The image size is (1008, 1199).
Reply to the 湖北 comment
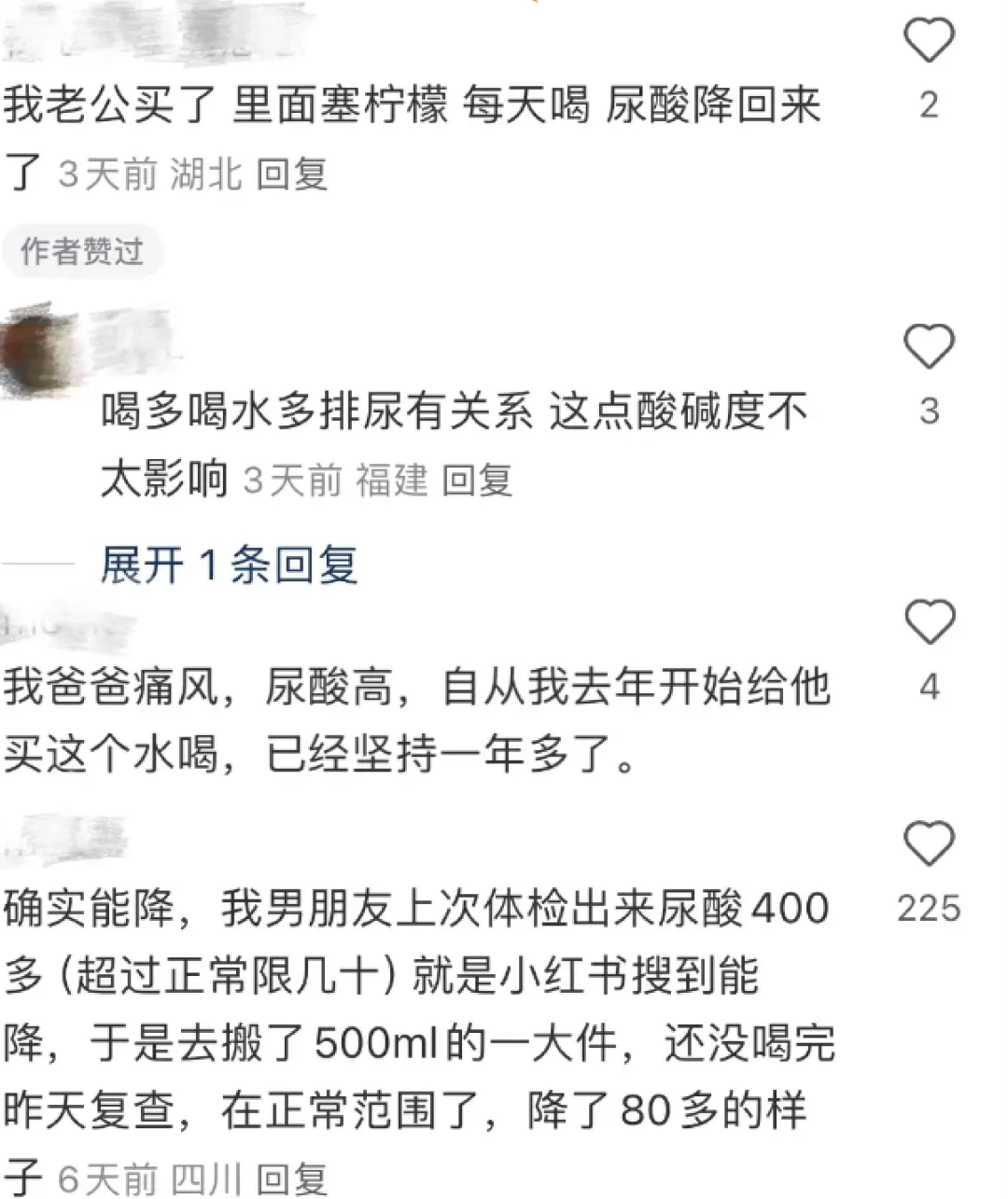pos(292,174)
